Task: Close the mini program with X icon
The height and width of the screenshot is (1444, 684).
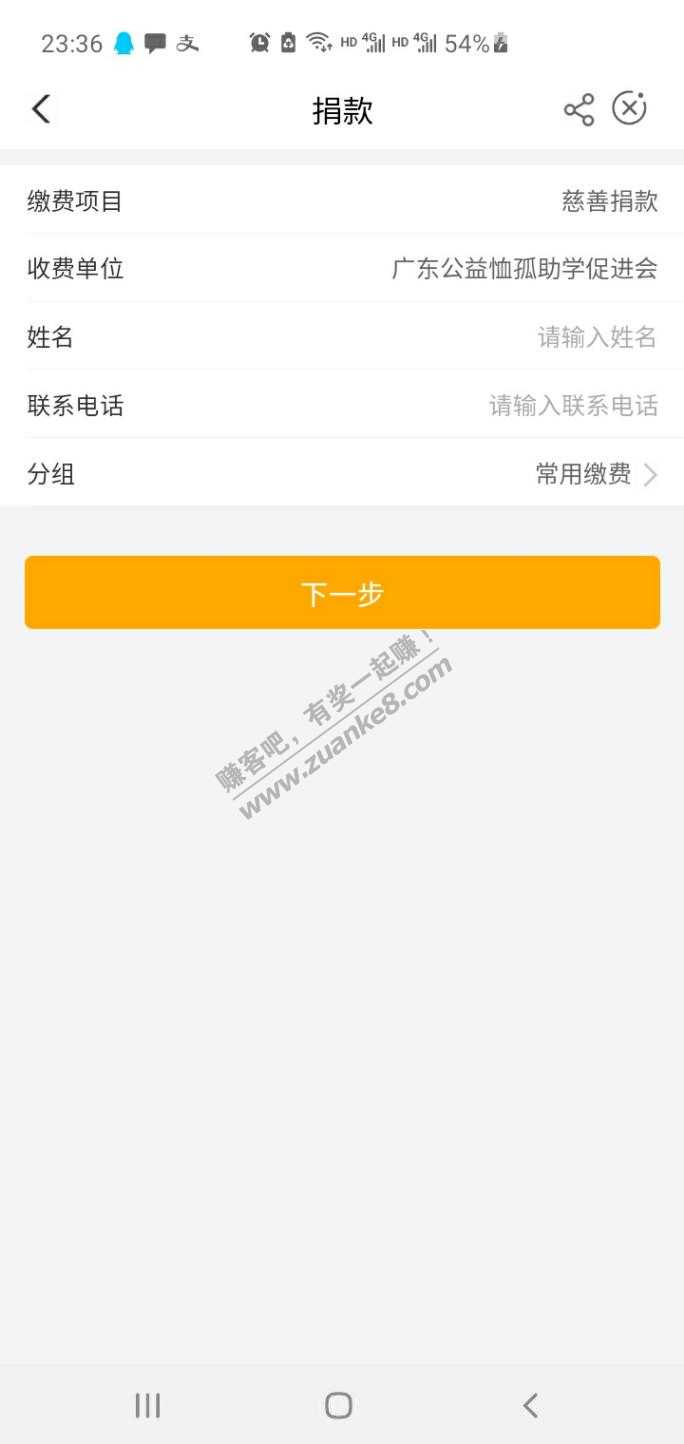Action: tap(630, 108)
